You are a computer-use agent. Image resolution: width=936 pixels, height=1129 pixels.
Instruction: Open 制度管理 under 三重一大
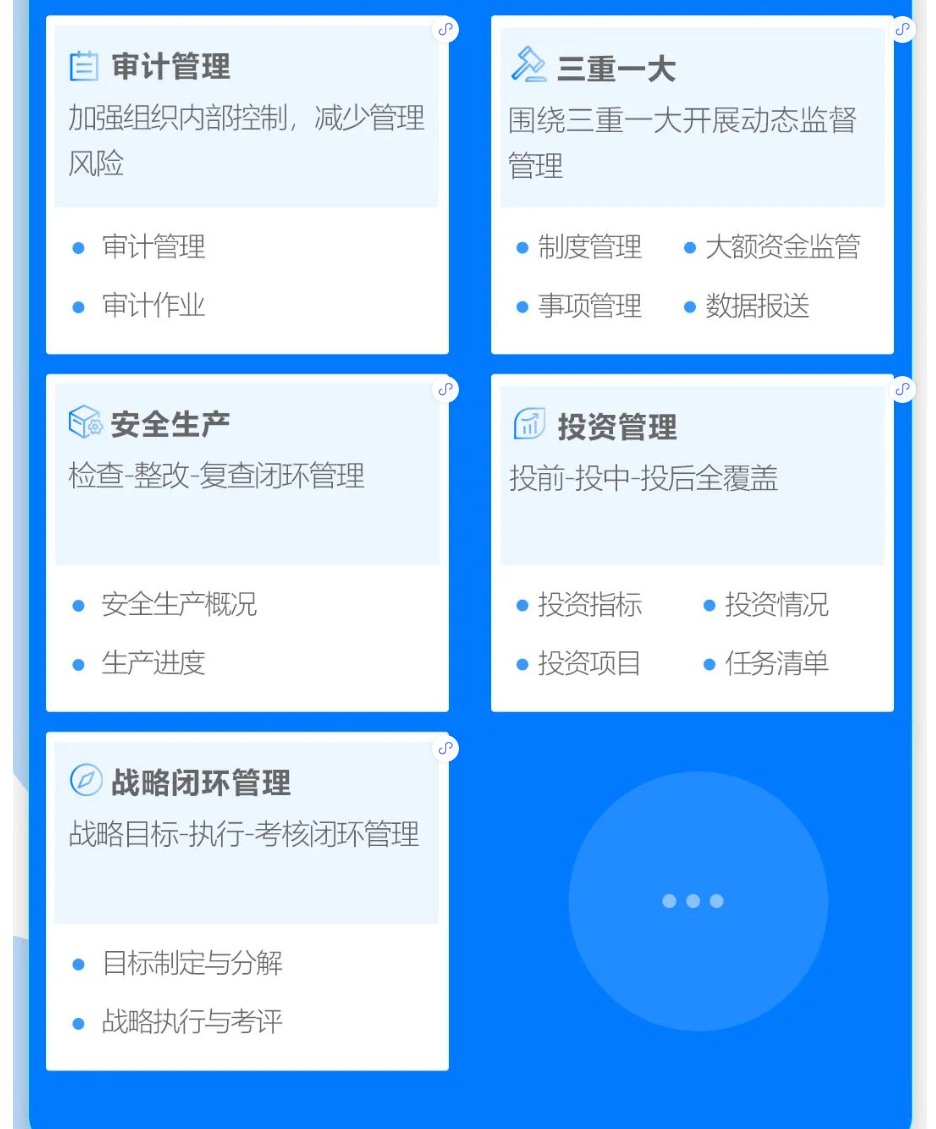tap(589, 247)
